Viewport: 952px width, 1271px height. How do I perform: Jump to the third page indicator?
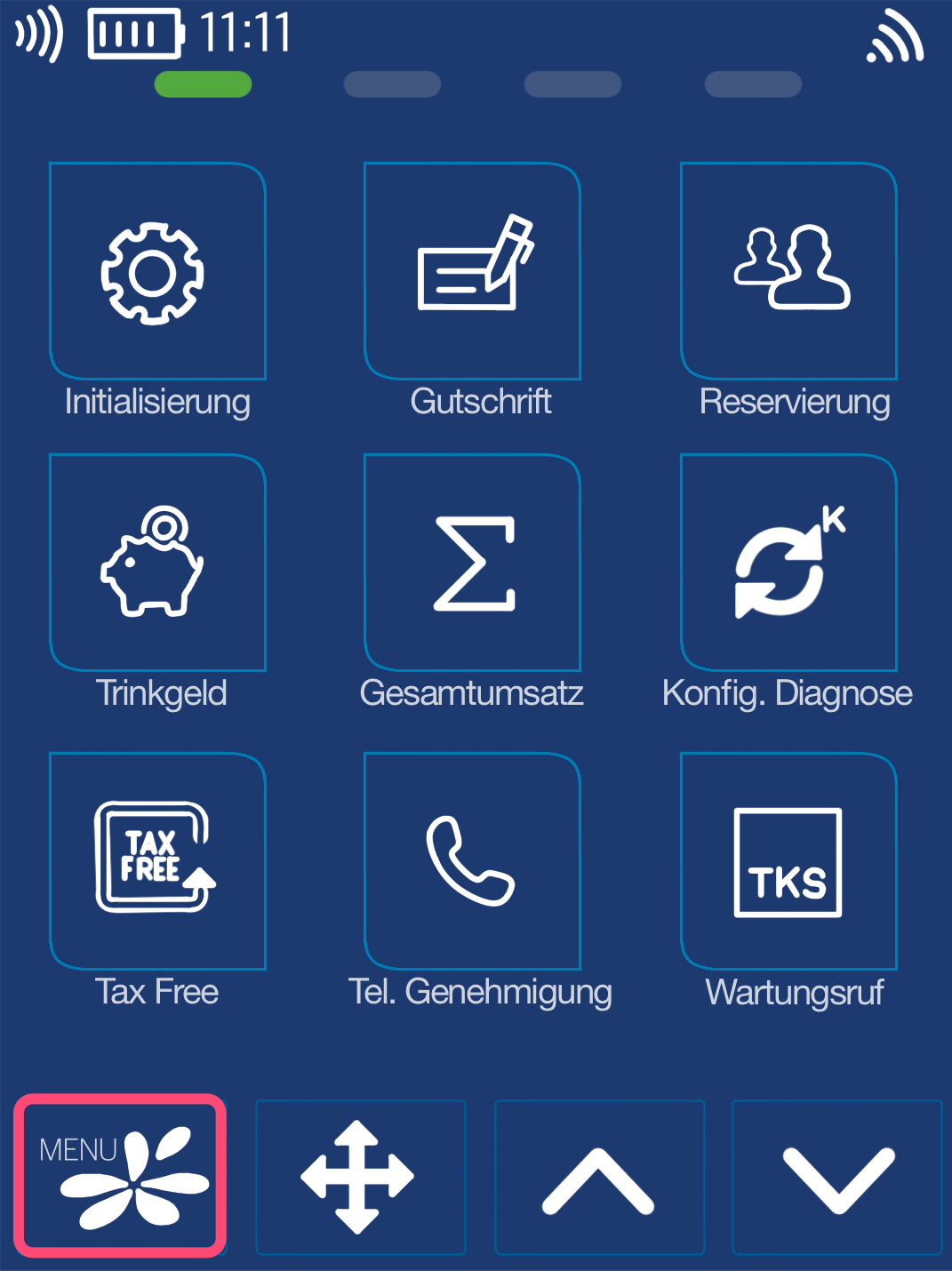[572, 84]
